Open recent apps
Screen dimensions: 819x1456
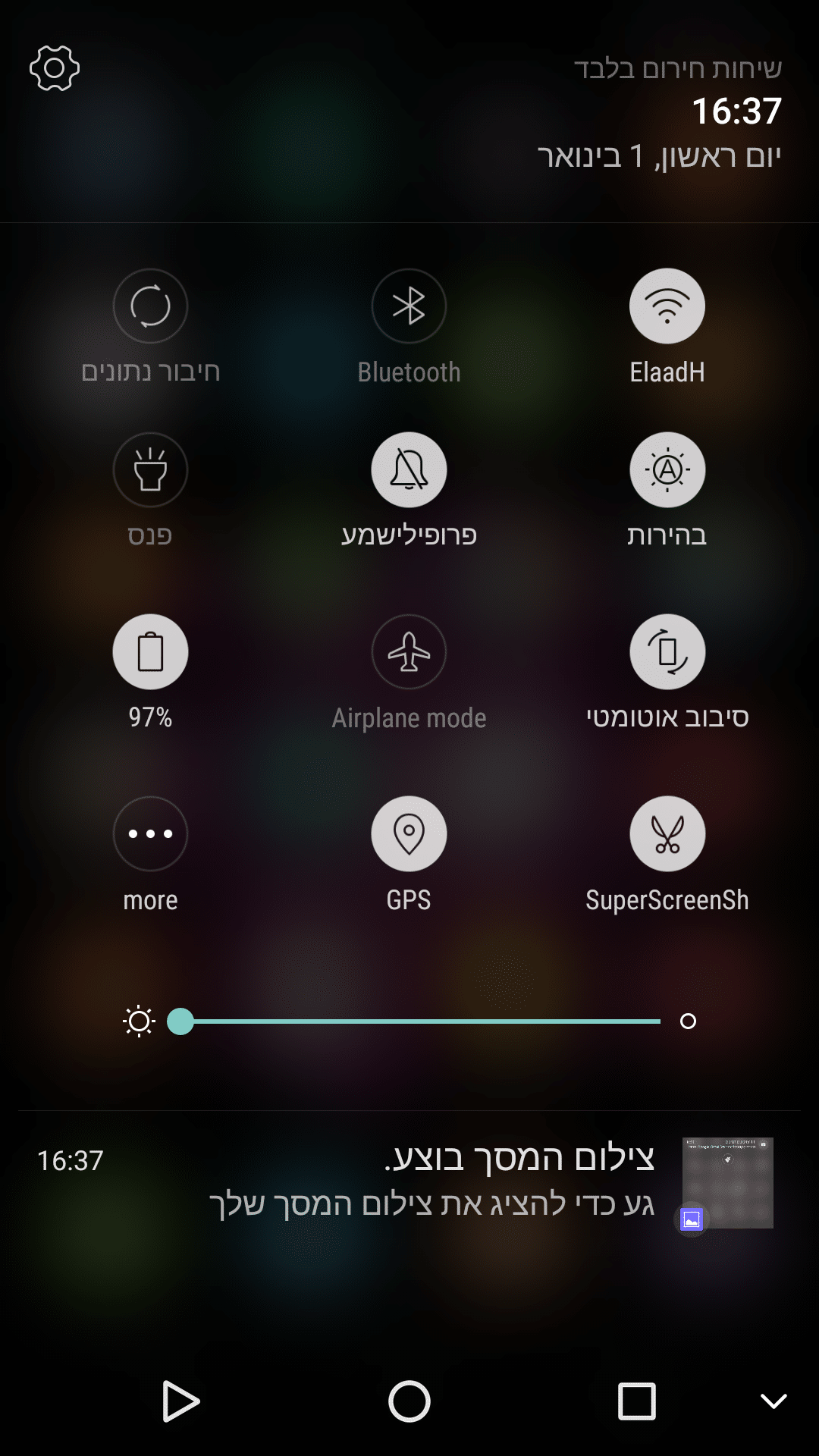(636, 1401)
